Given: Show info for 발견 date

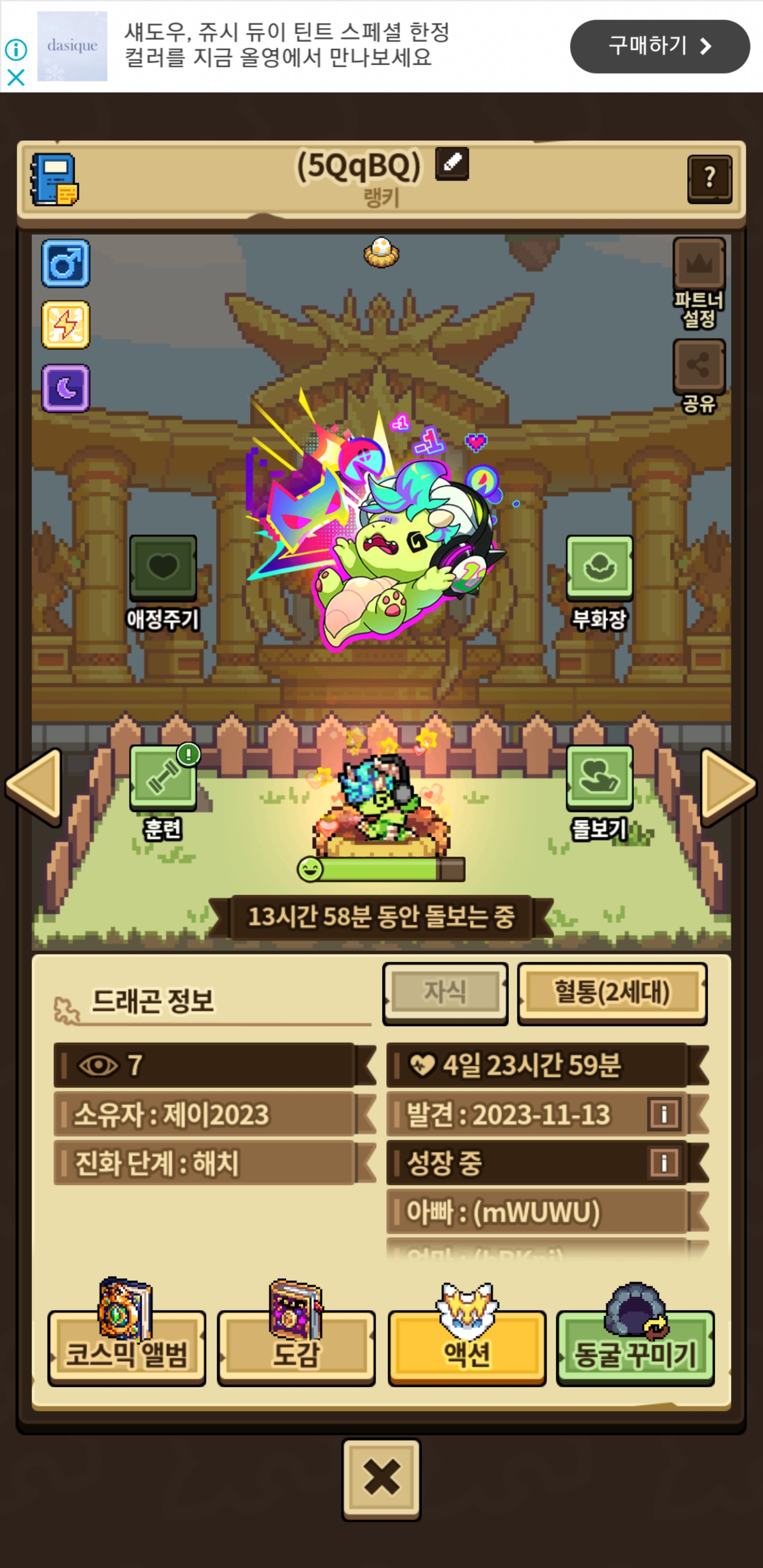Looking at the screenshot, I should 664,1114.
